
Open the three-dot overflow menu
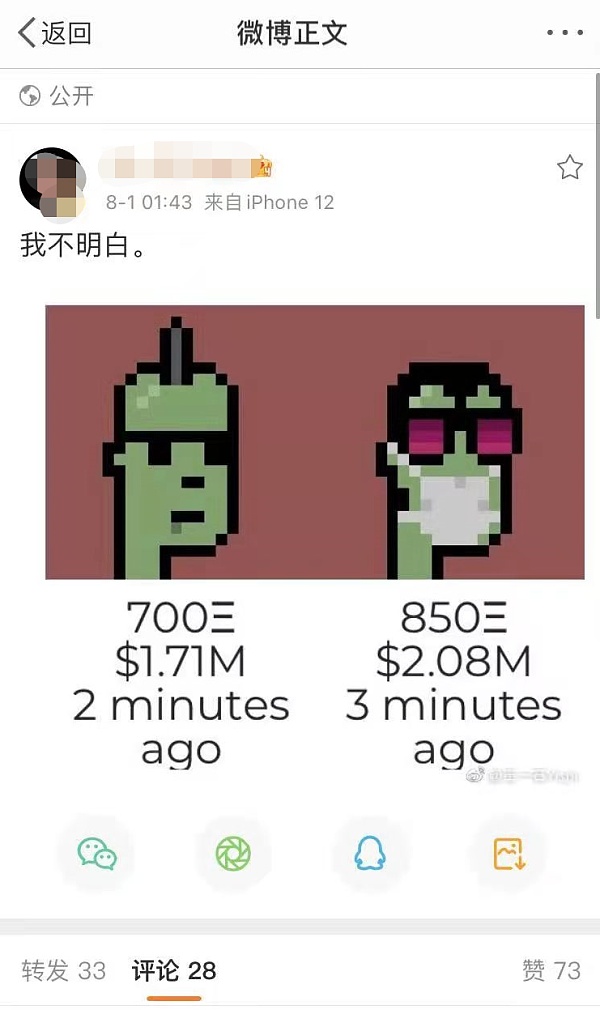coord(564,33)
